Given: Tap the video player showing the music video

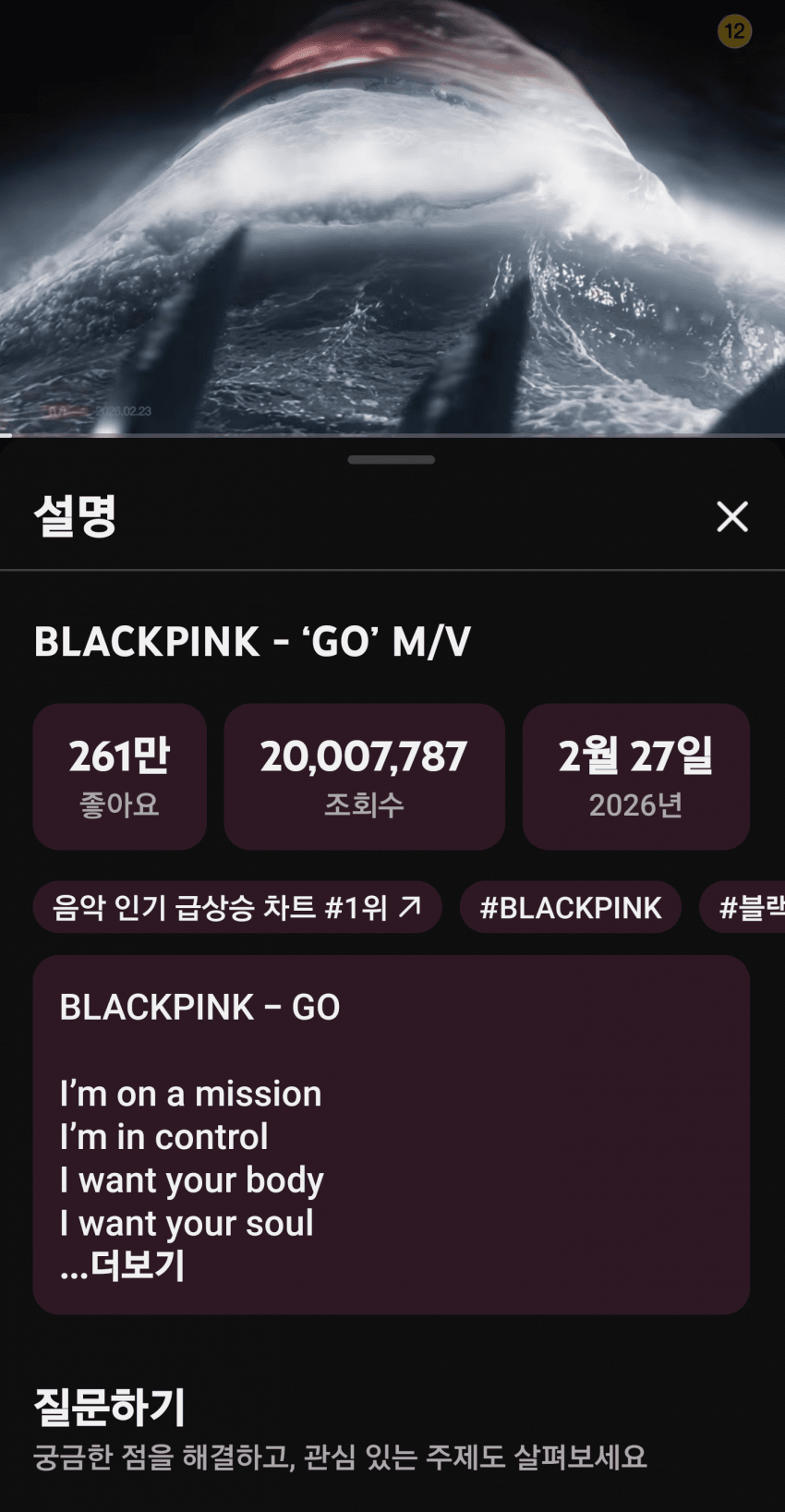Looking at the screenshot, I should (x=392, y=217).
